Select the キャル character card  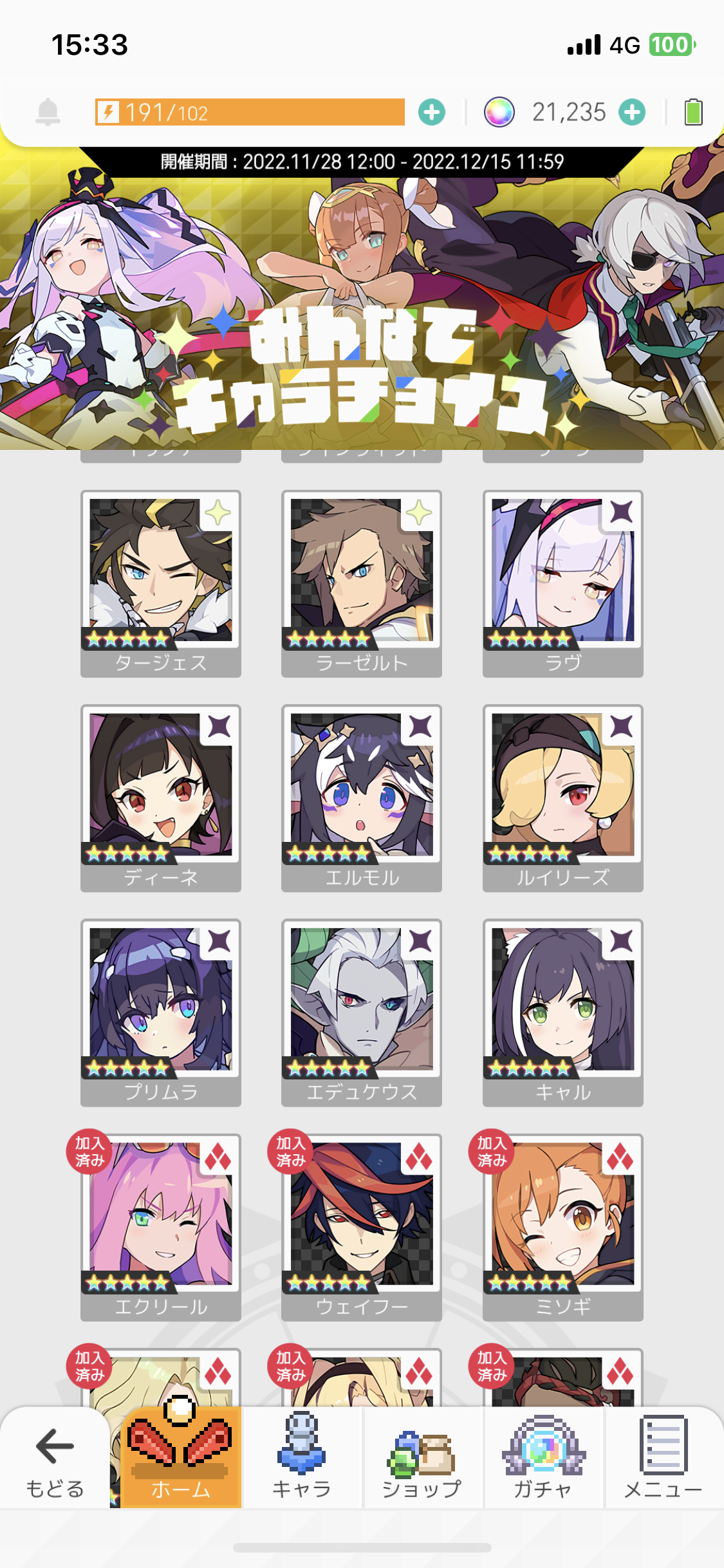(562, 1011)
